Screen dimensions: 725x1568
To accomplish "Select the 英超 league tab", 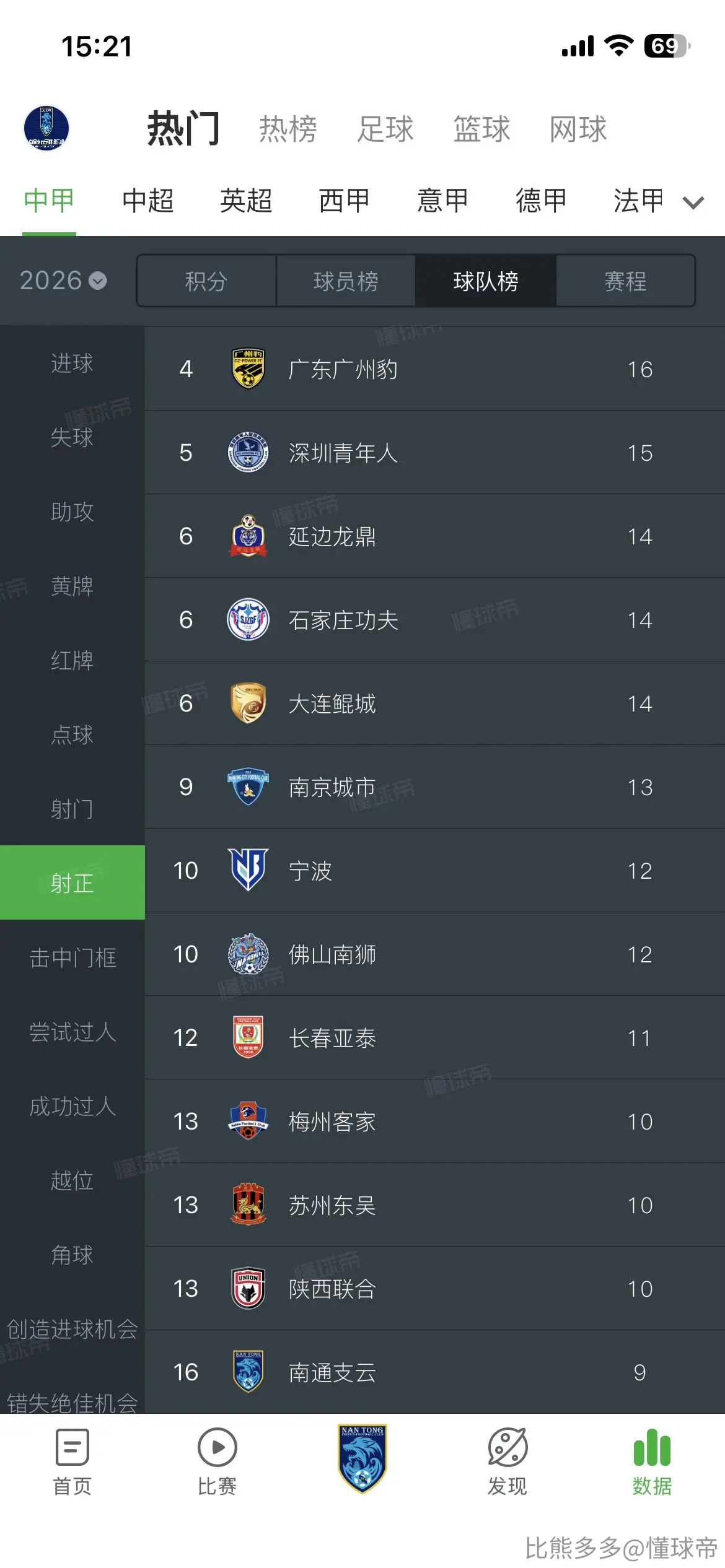I will click(x=246, y=201).
